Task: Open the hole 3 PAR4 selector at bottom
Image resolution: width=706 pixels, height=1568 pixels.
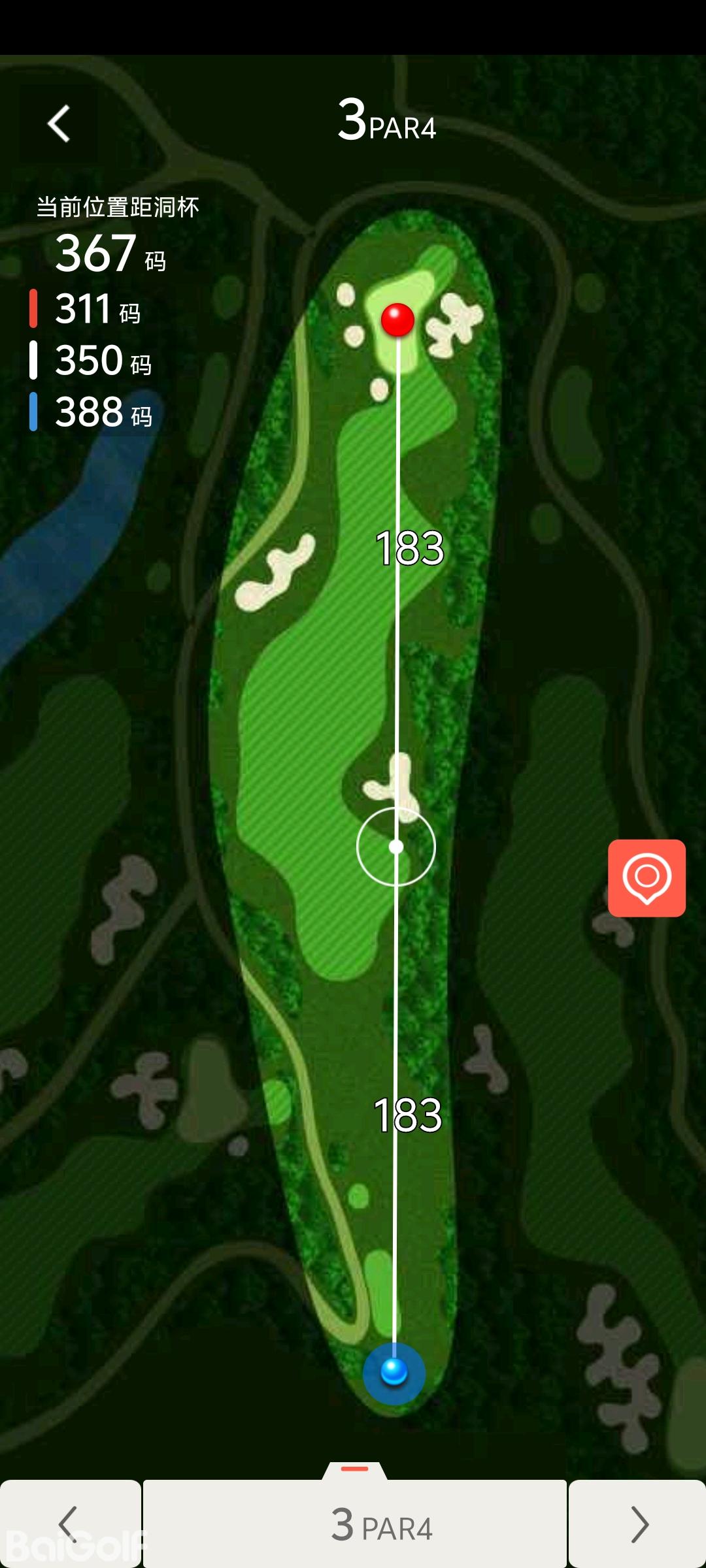Action: tap(355, 1524)
